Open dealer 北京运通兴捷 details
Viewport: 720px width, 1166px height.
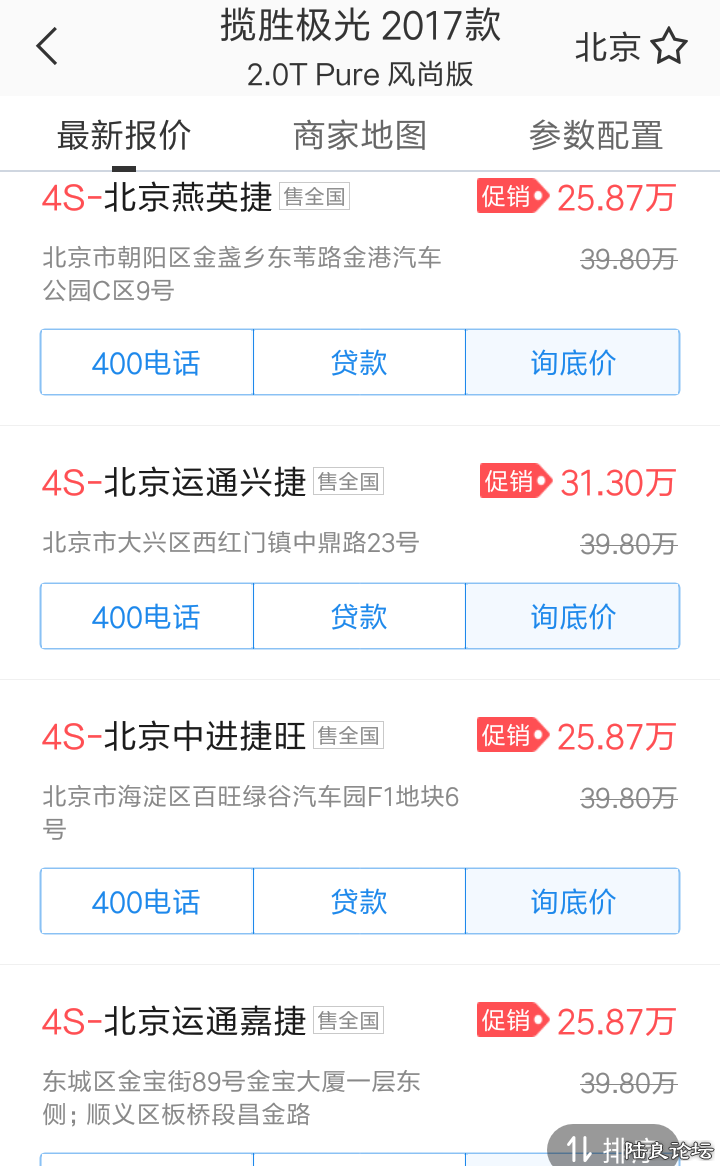[205, 483]
